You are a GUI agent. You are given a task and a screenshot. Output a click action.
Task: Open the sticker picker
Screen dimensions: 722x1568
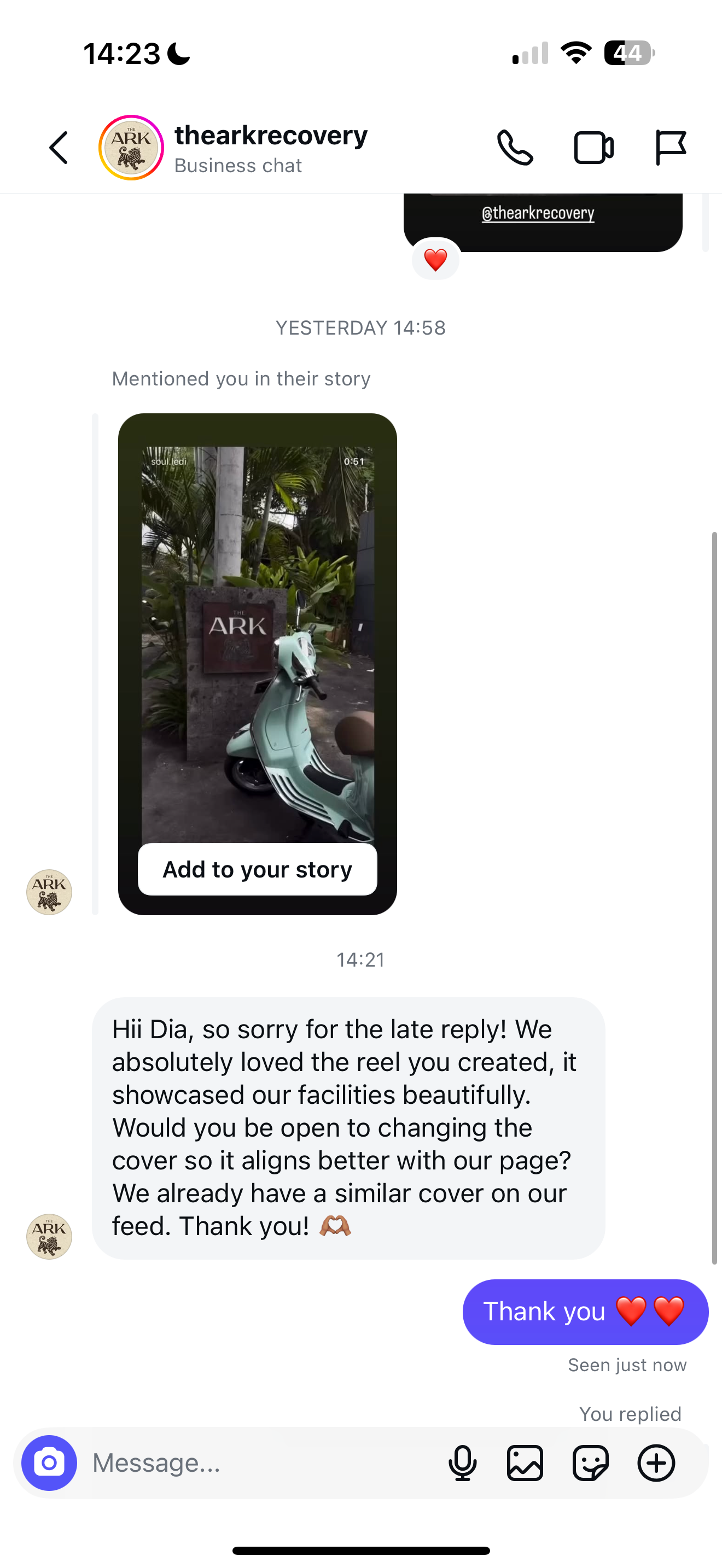pos(591,1464)
